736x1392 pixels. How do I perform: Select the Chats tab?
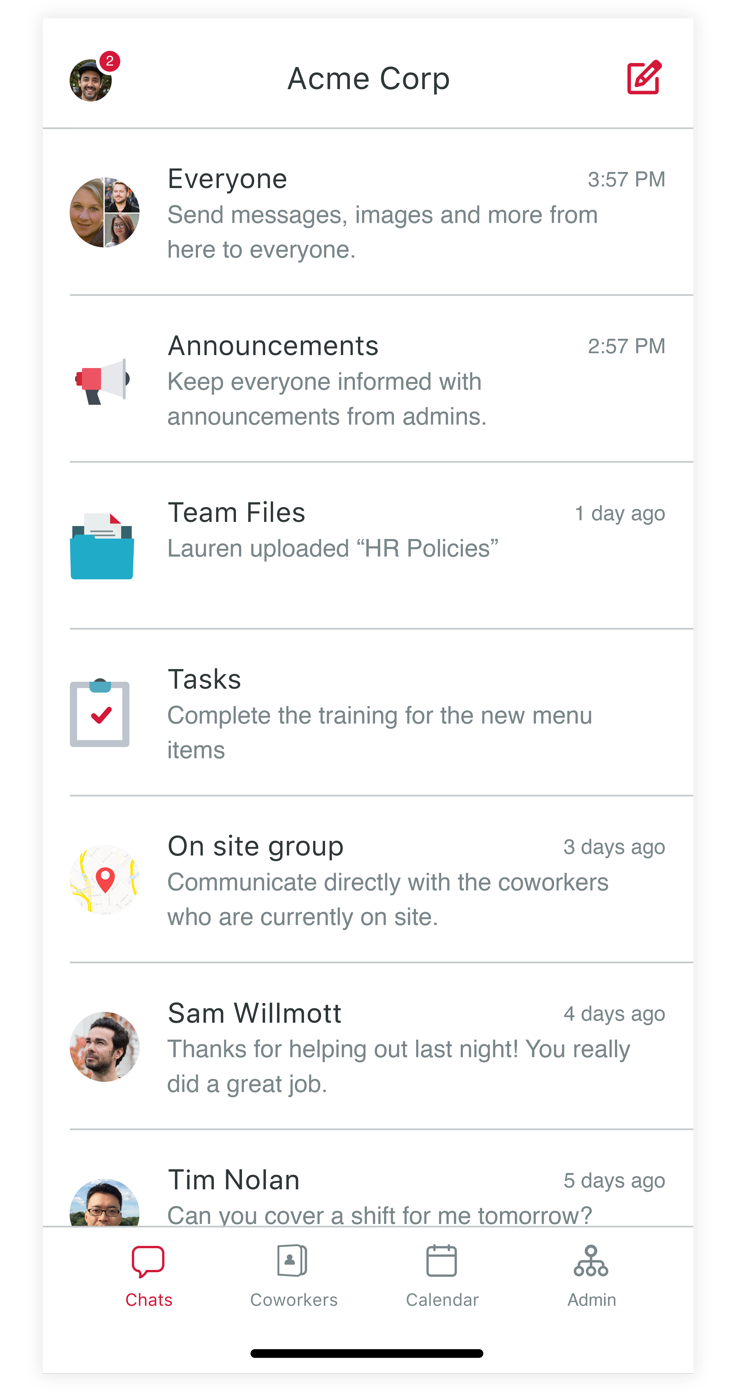pos(149,1276)
